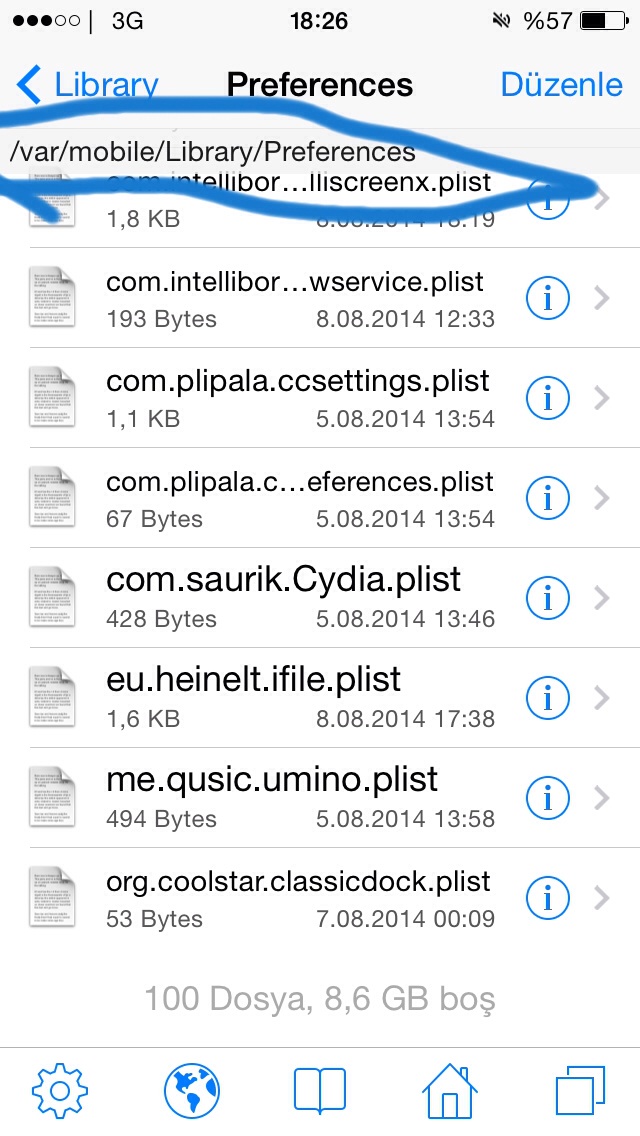Go back to Library

[x=87, y=85]
